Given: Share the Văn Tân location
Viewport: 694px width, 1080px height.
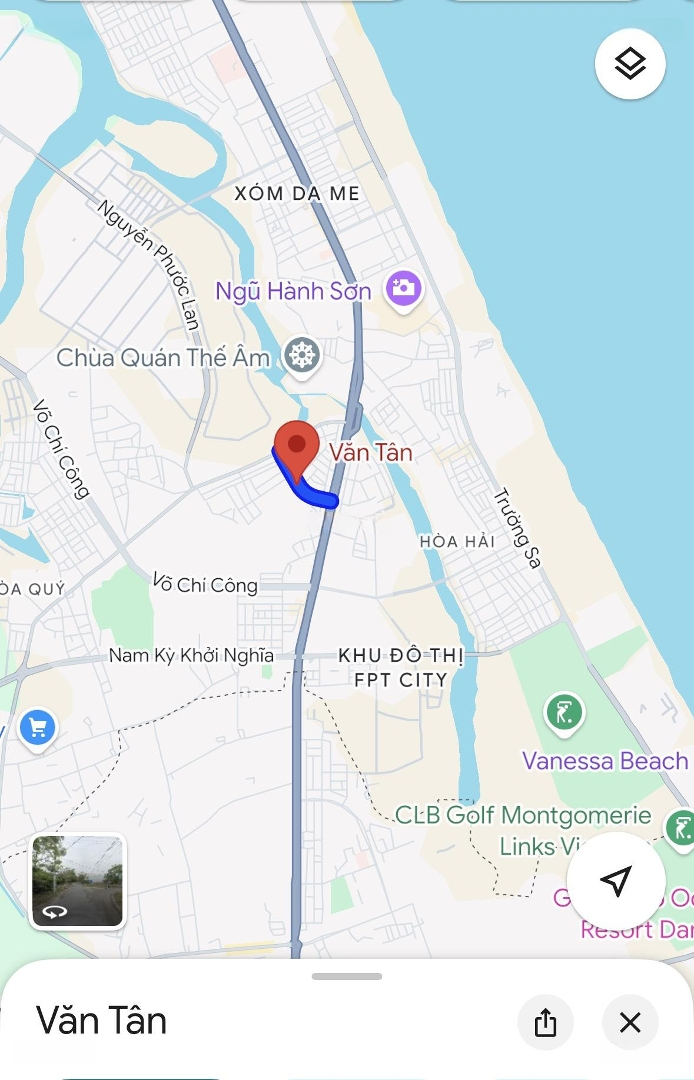Looking at the screenshot, I should [545, 1022].
